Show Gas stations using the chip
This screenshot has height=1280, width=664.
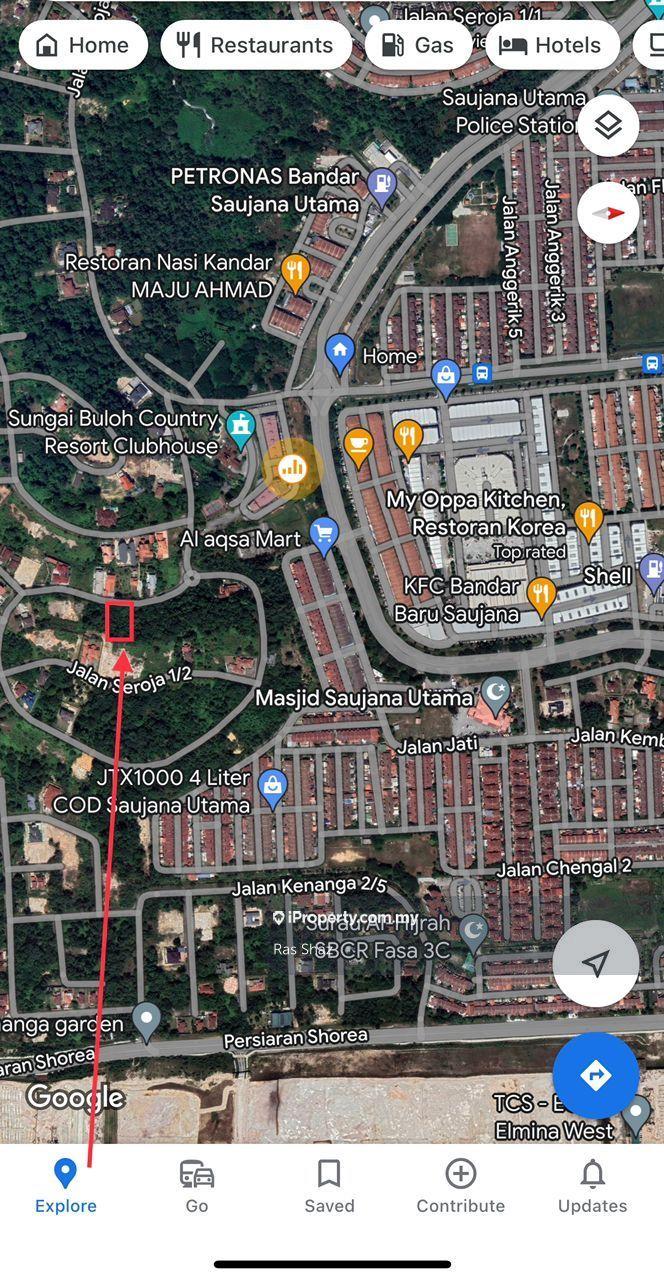418,45
